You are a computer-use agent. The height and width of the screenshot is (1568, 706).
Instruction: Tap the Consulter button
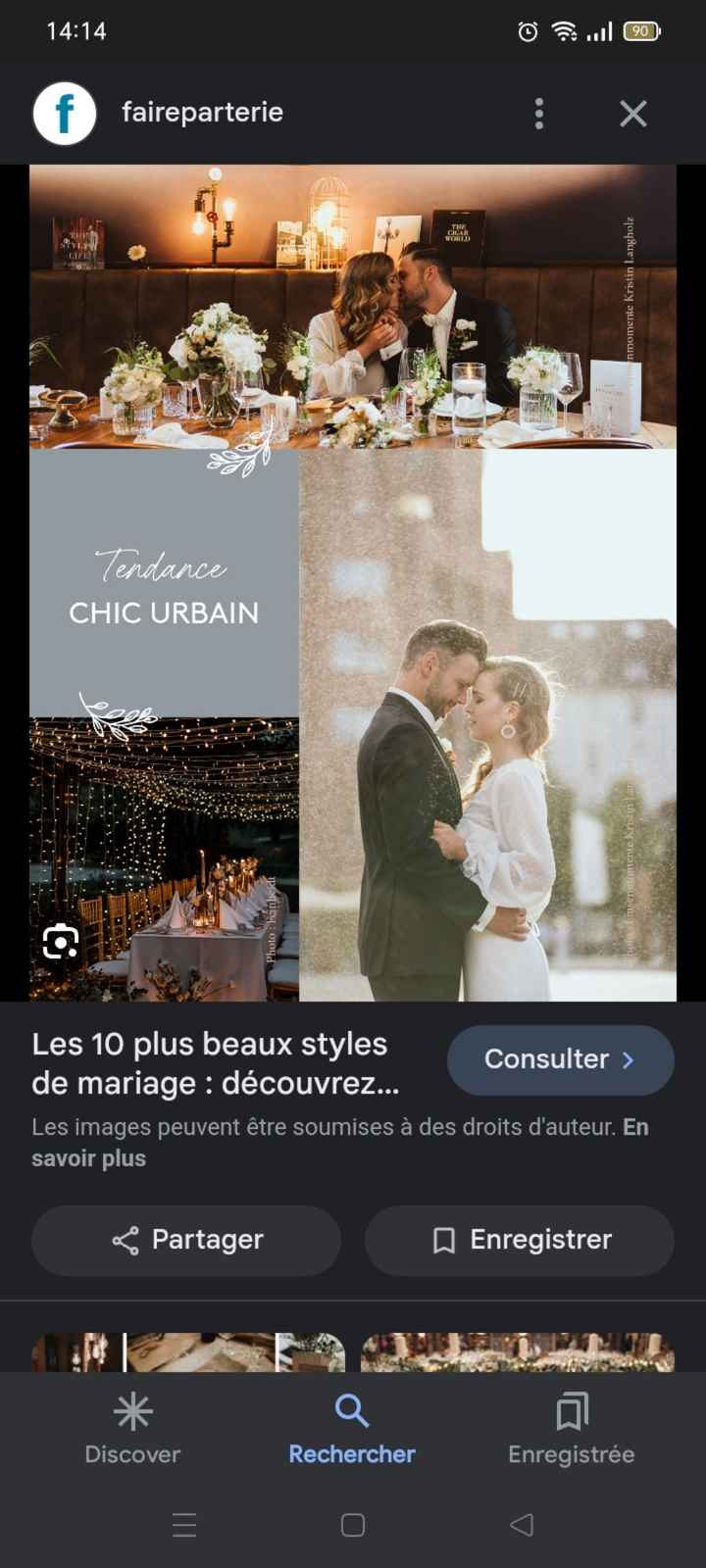click(x=560, y=1059)
